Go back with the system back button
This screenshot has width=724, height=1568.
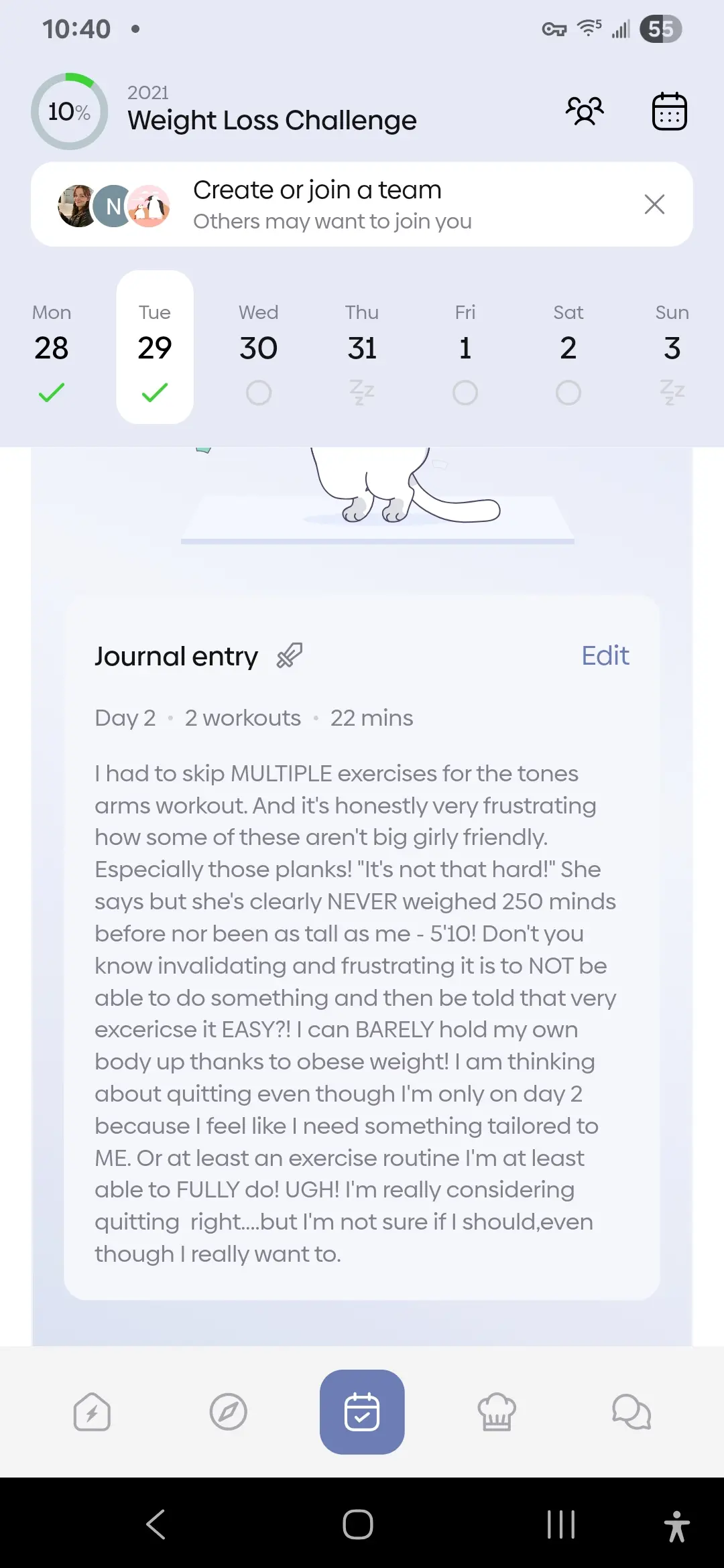(156, 1524)
